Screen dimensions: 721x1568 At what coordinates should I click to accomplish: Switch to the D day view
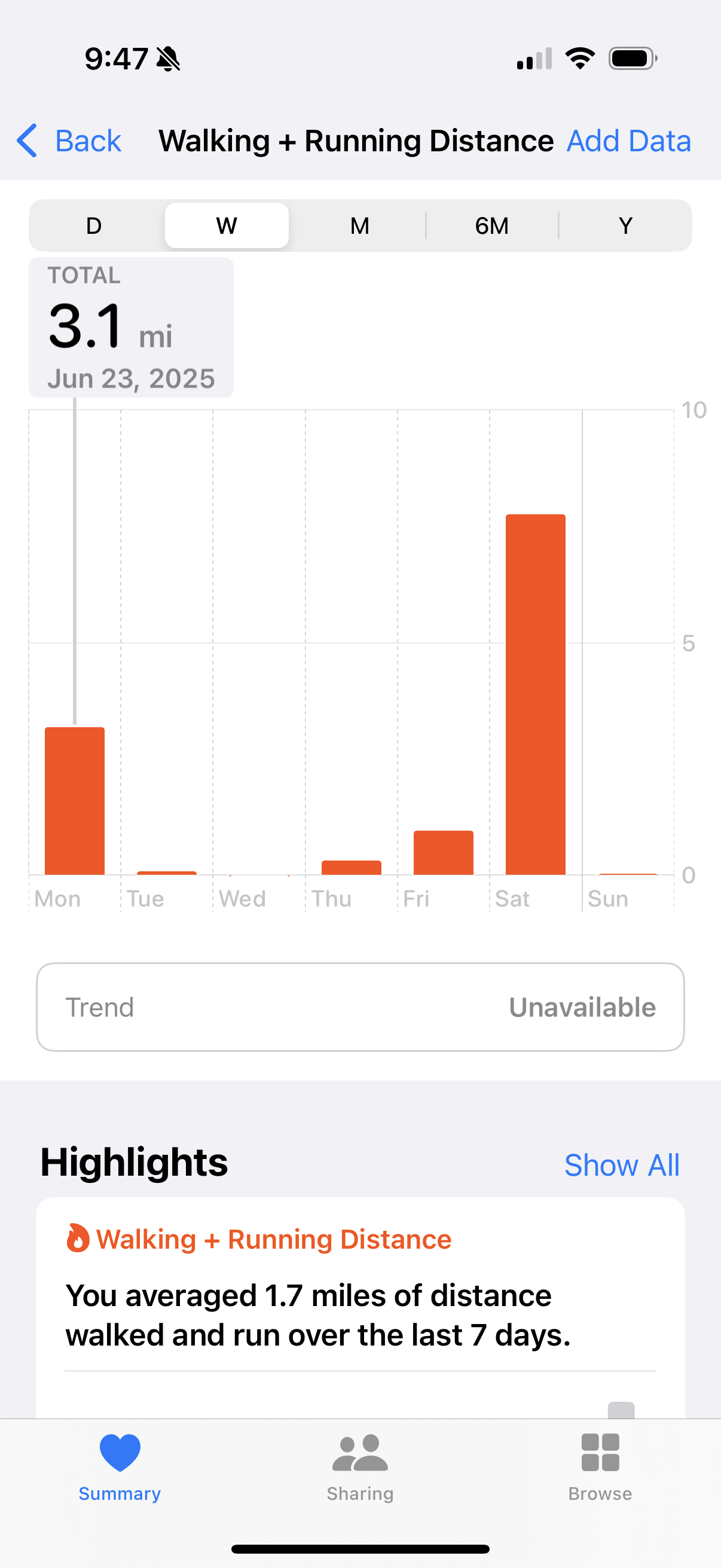(x=94, y=226)
